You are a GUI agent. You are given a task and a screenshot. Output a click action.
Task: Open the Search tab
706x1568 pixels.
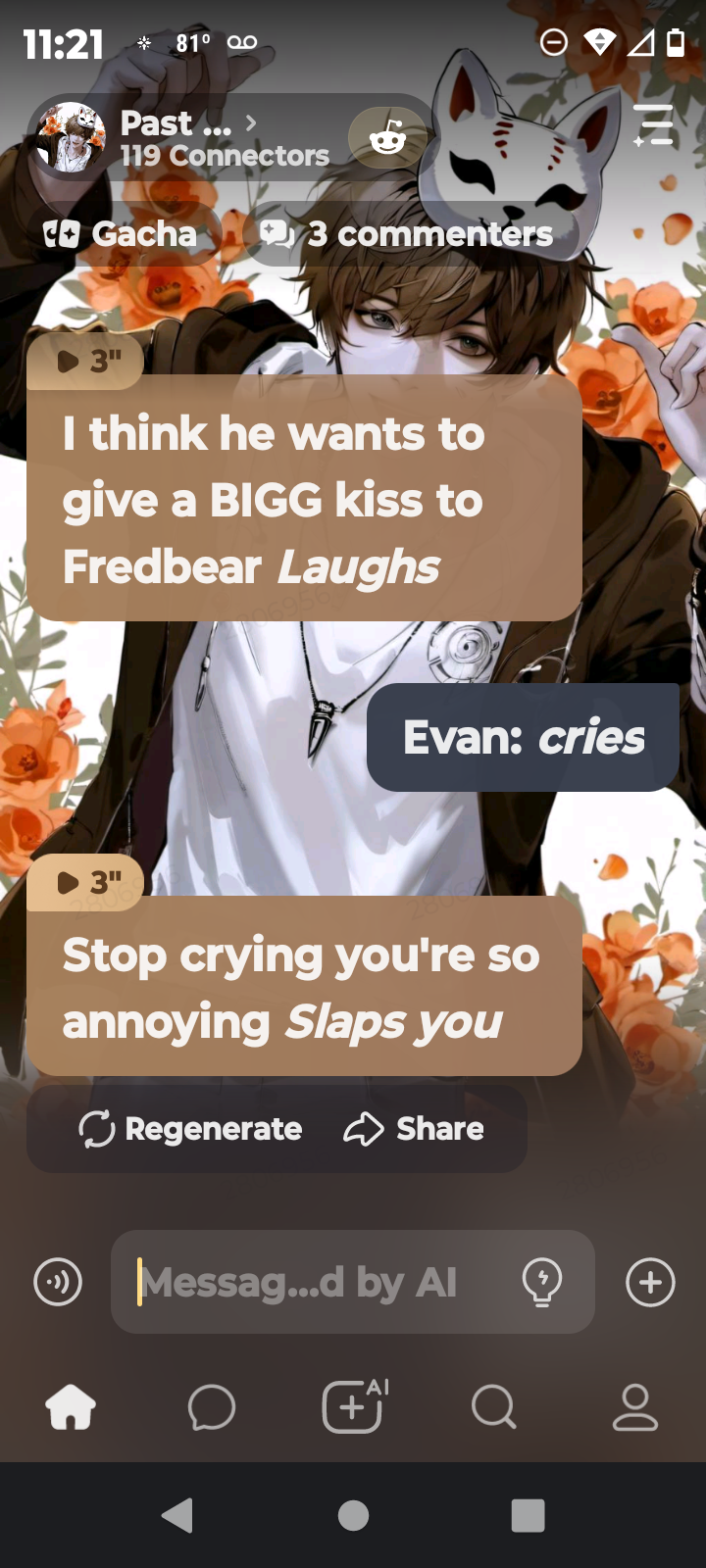tap(493, 1408)
